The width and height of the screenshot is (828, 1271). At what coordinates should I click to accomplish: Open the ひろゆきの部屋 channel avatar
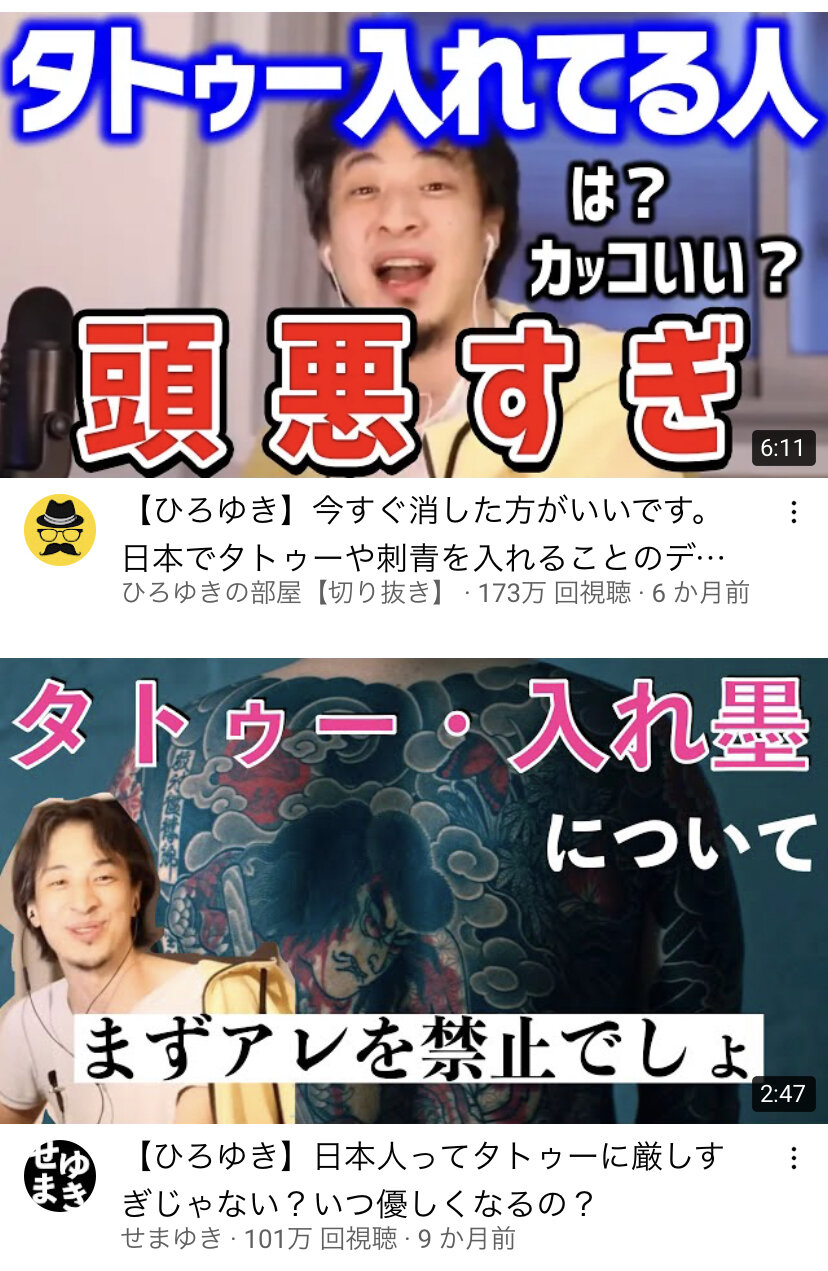click(x=60, y=530)
